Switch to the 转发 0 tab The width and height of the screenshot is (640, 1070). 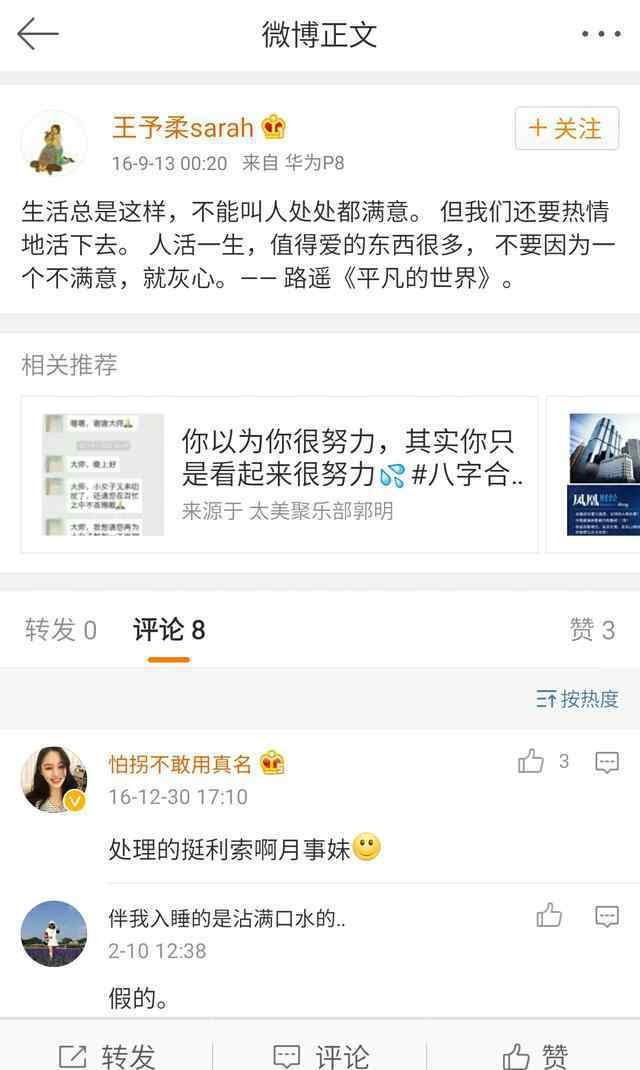(x=61, y=629)
